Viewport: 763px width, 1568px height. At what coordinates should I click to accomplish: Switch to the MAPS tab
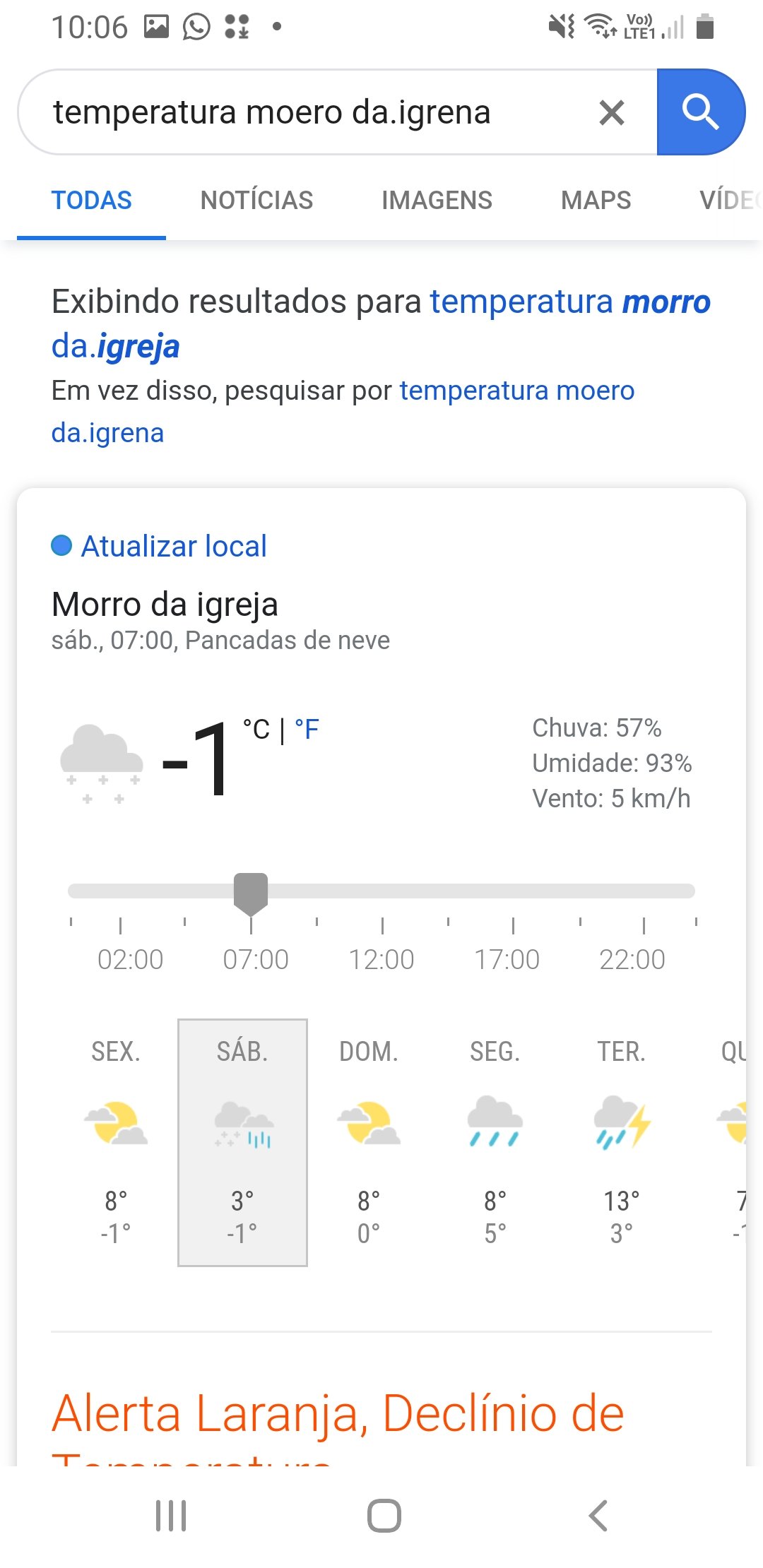[596, 200]
